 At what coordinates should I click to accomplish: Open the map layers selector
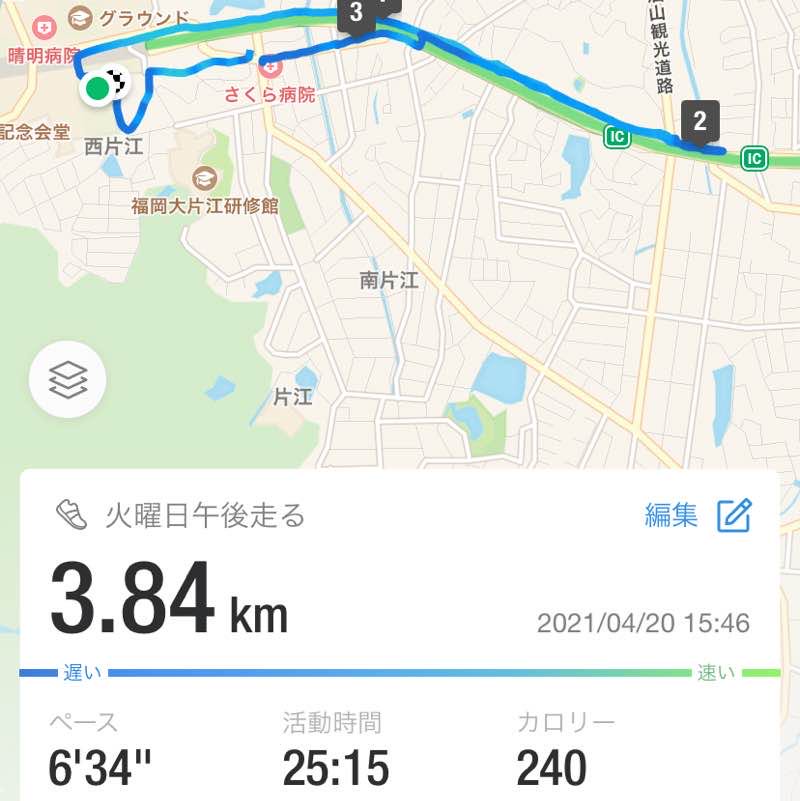click(x=67, y=378)
